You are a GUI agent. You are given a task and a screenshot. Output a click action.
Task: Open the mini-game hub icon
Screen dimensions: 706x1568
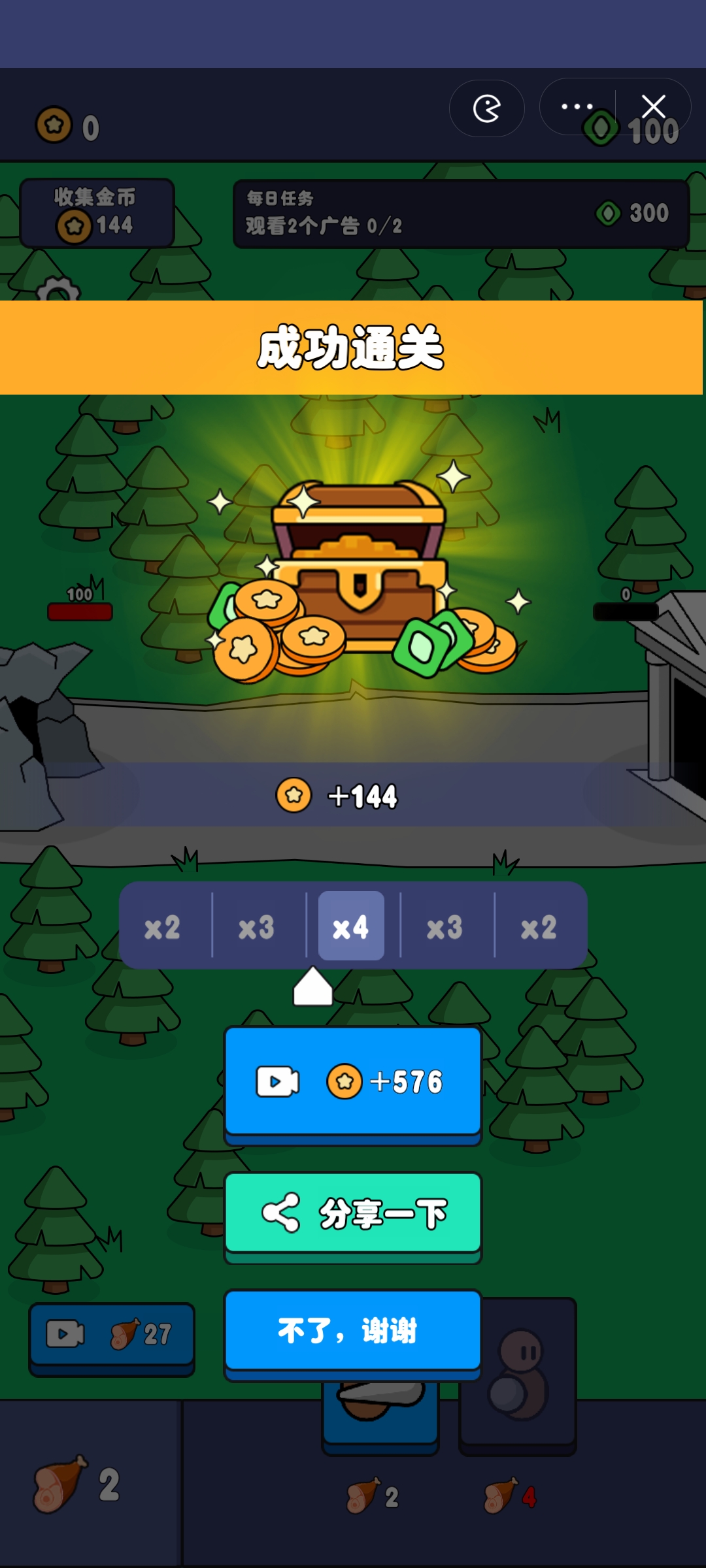(x=486, y=108)
